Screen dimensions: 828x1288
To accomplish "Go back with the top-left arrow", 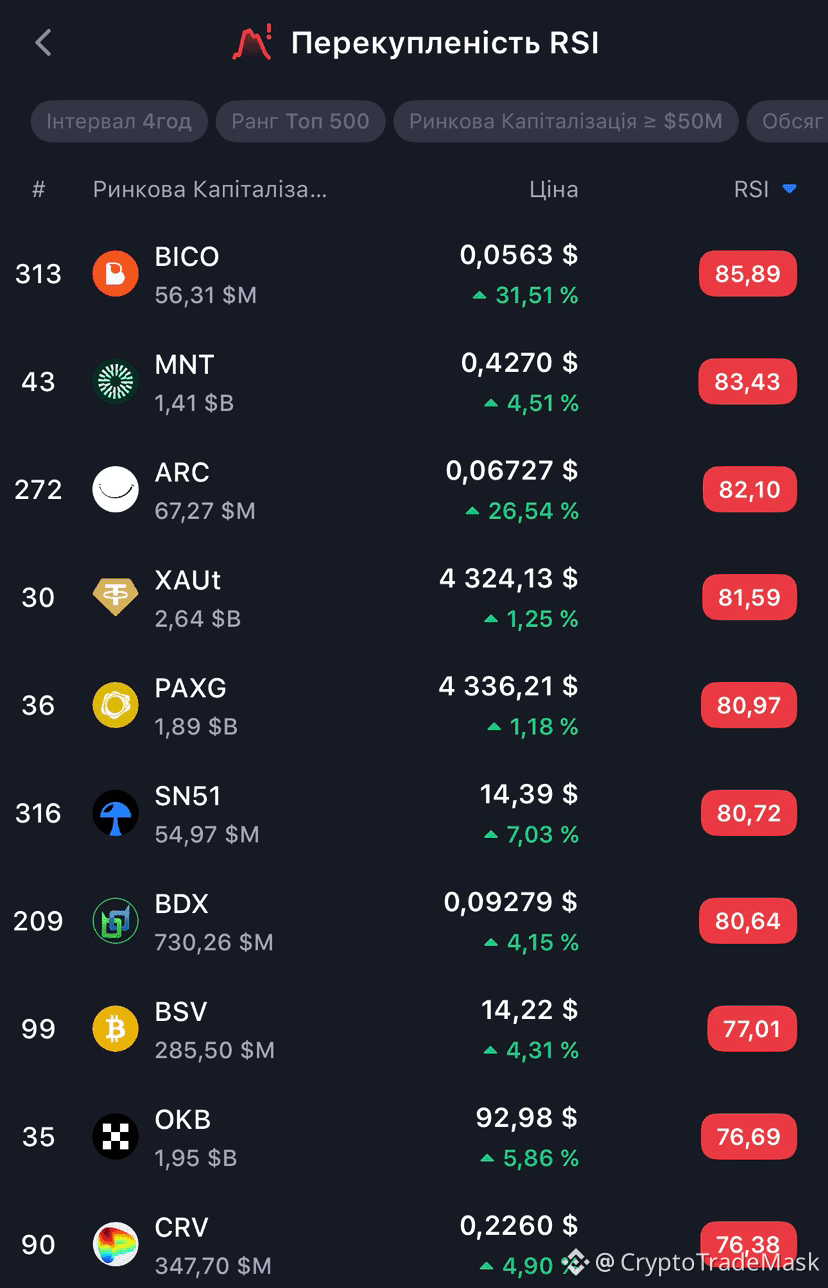I will (43, 43).
